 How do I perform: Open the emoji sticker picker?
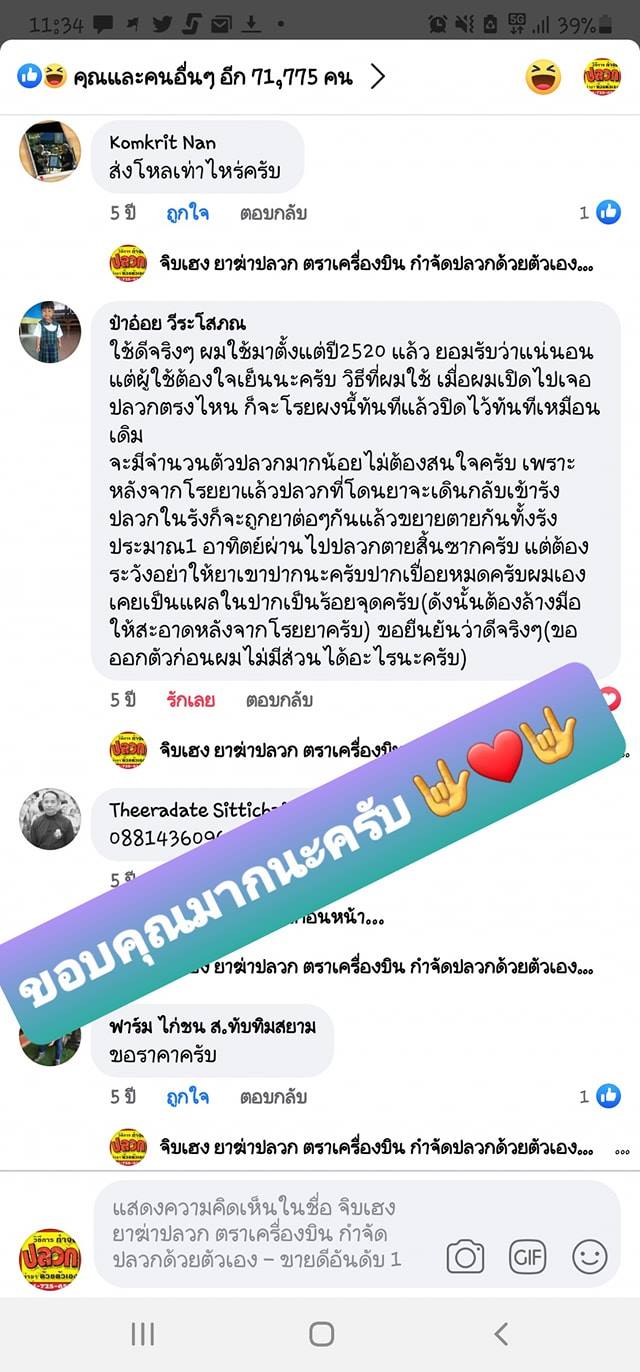coord(590,1256)
